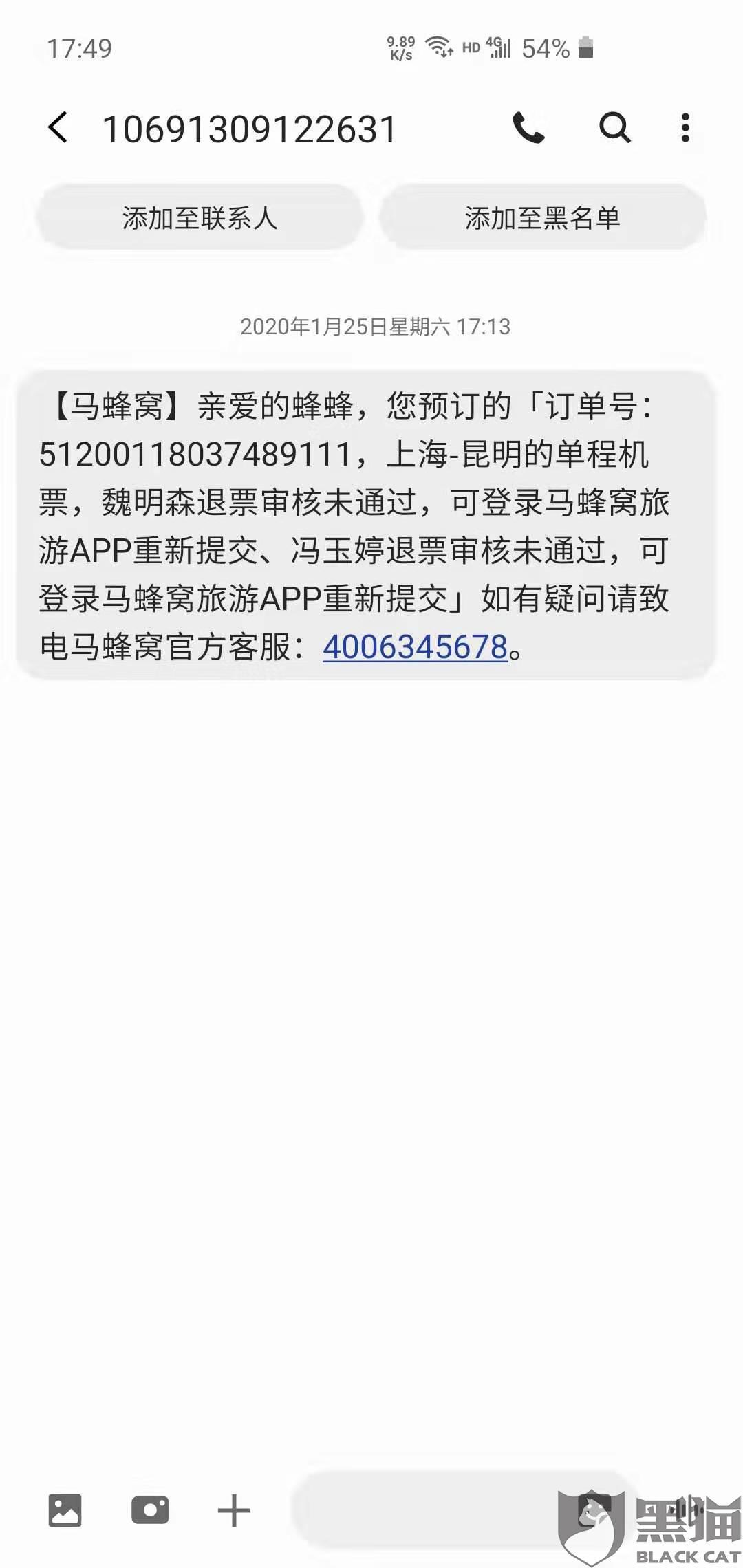Tap 添加至联系人 button

pos(200,218)
